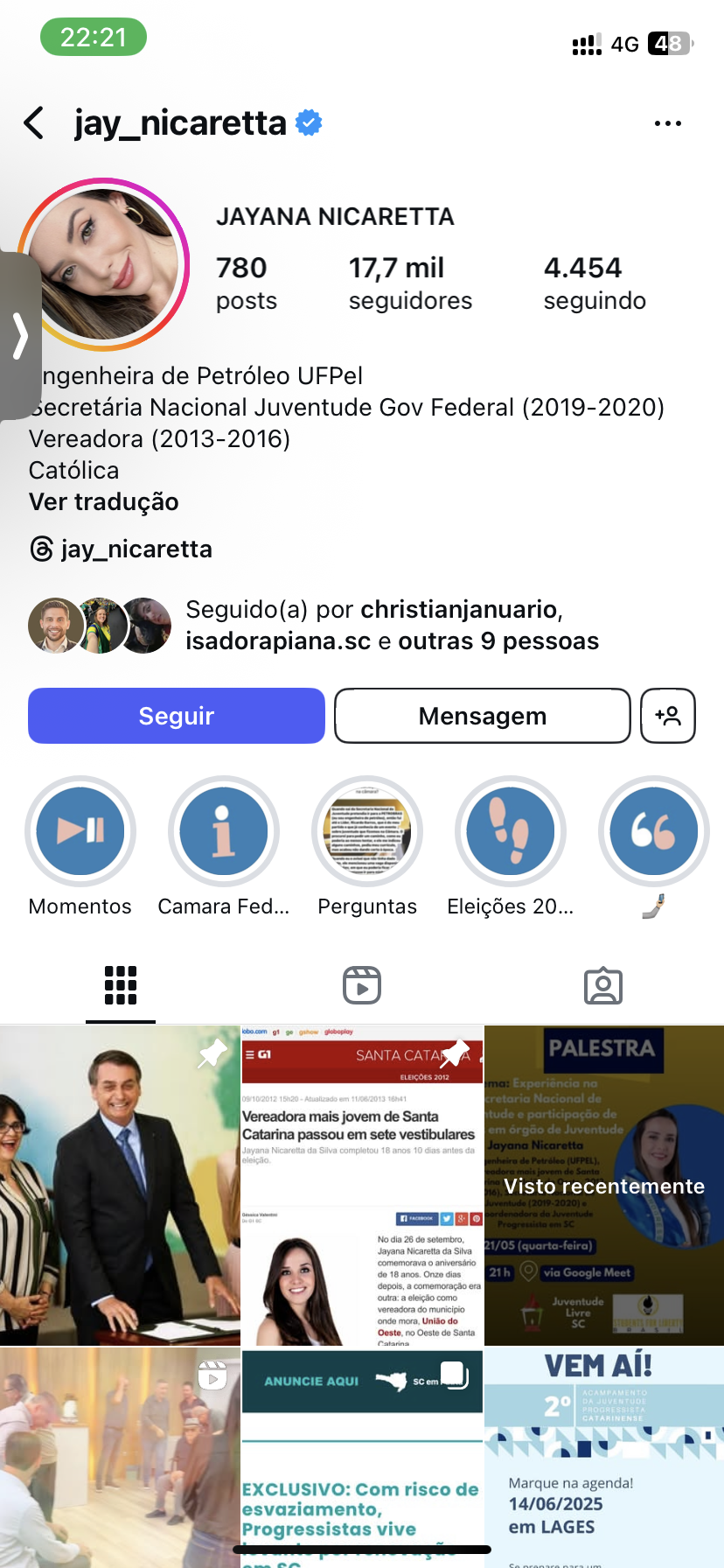Open the Camara Fed... highlight
The image size is (724, 1568).
pyautogui.click(x=224, y=831)
